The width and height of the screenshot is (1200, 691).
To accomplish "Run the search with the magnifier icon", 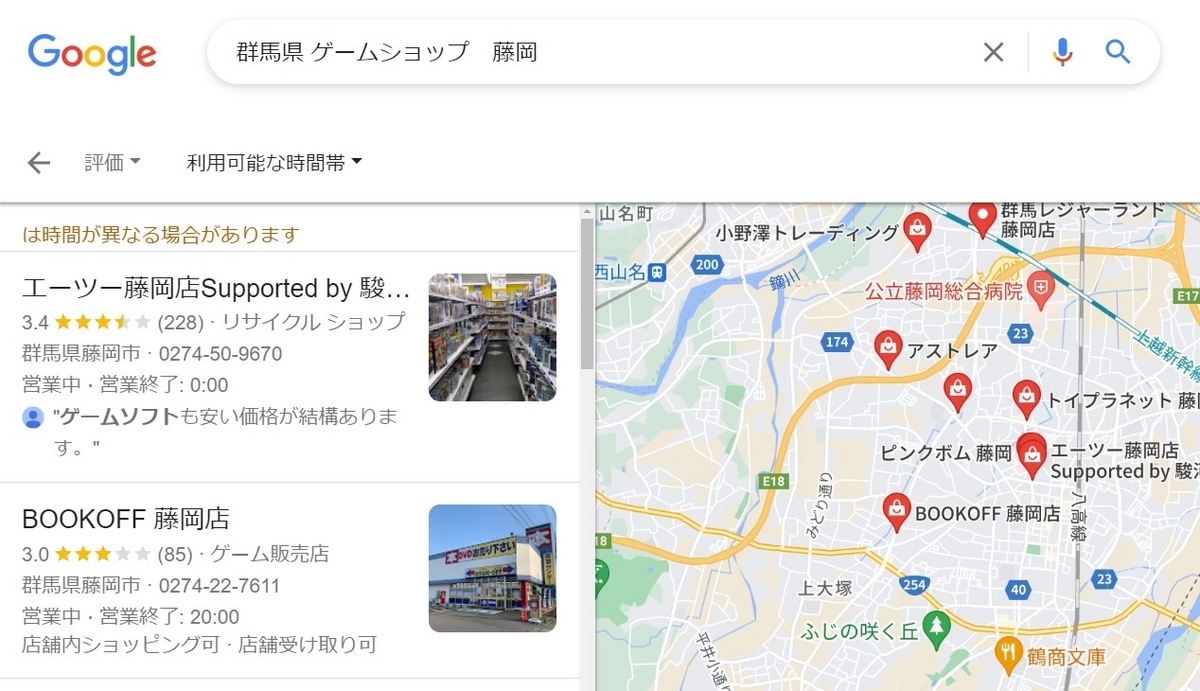I will (1117, 52).
